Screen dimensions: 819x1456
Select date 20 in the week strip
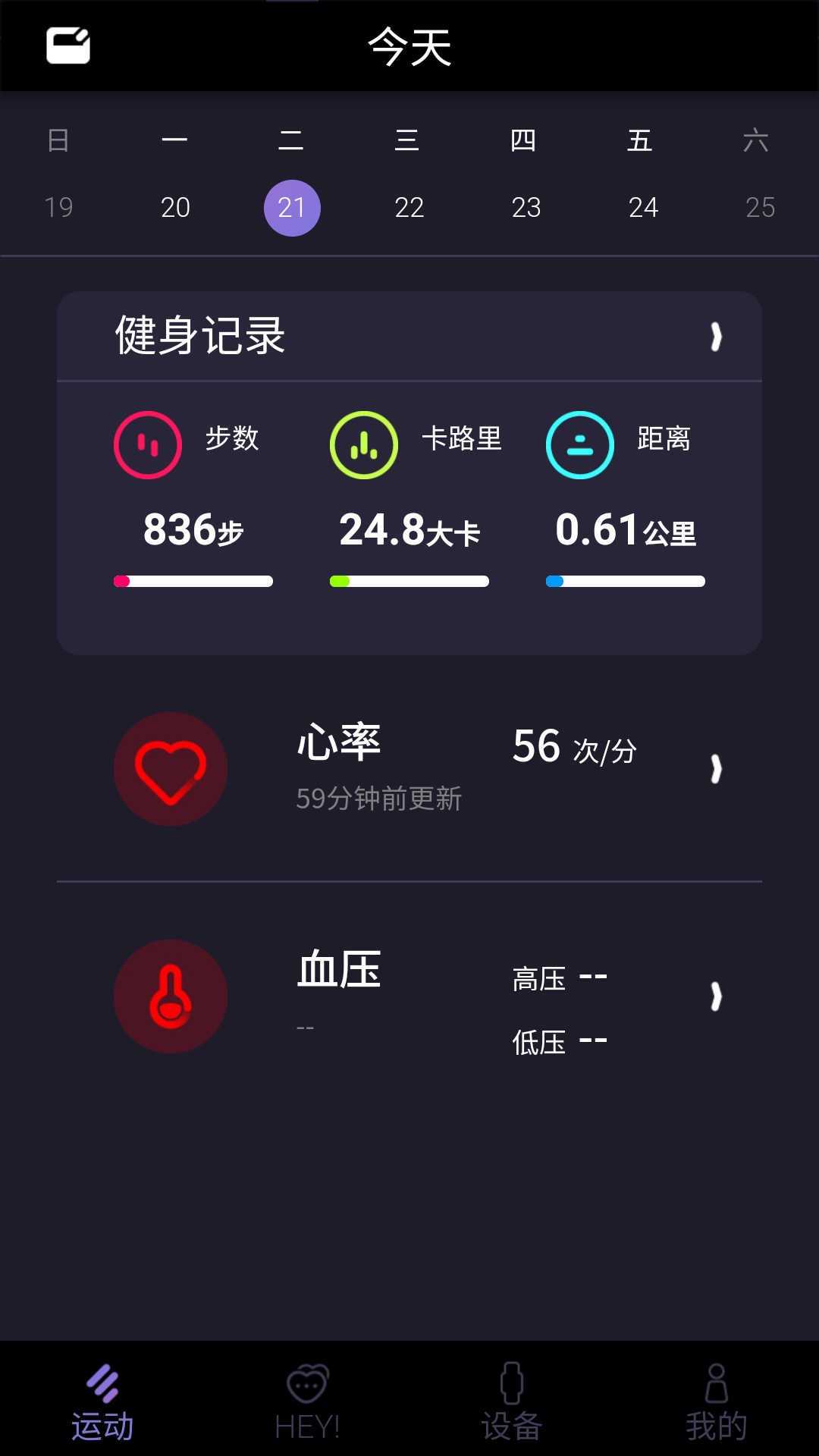[x=175, y=208]
